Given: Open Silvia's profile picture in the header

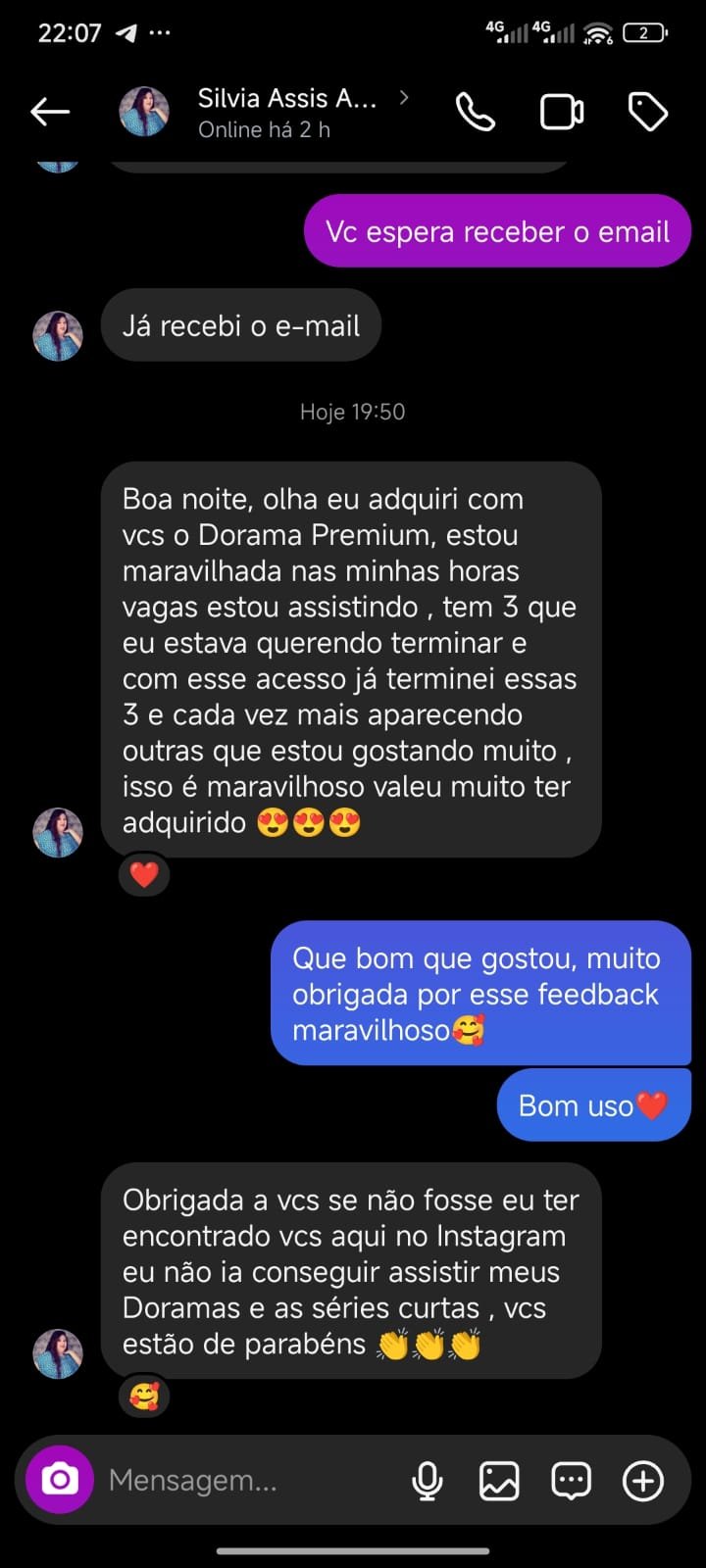Looking at the screenshot, I should pos(144,111).
